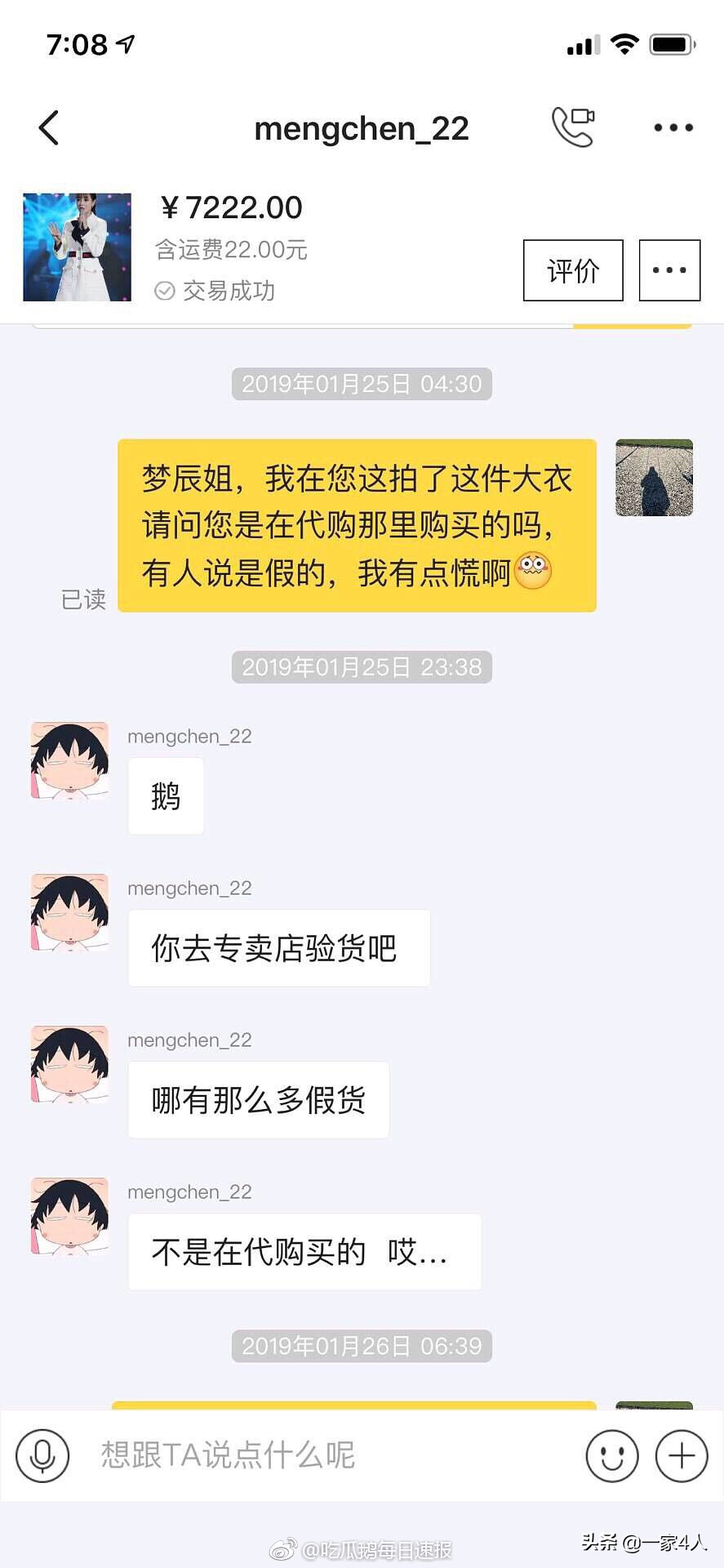Open the chat options menu via three dots
Image resolution: width=724 pixels, height=1568 pixels.
click(x=673, y=127)
